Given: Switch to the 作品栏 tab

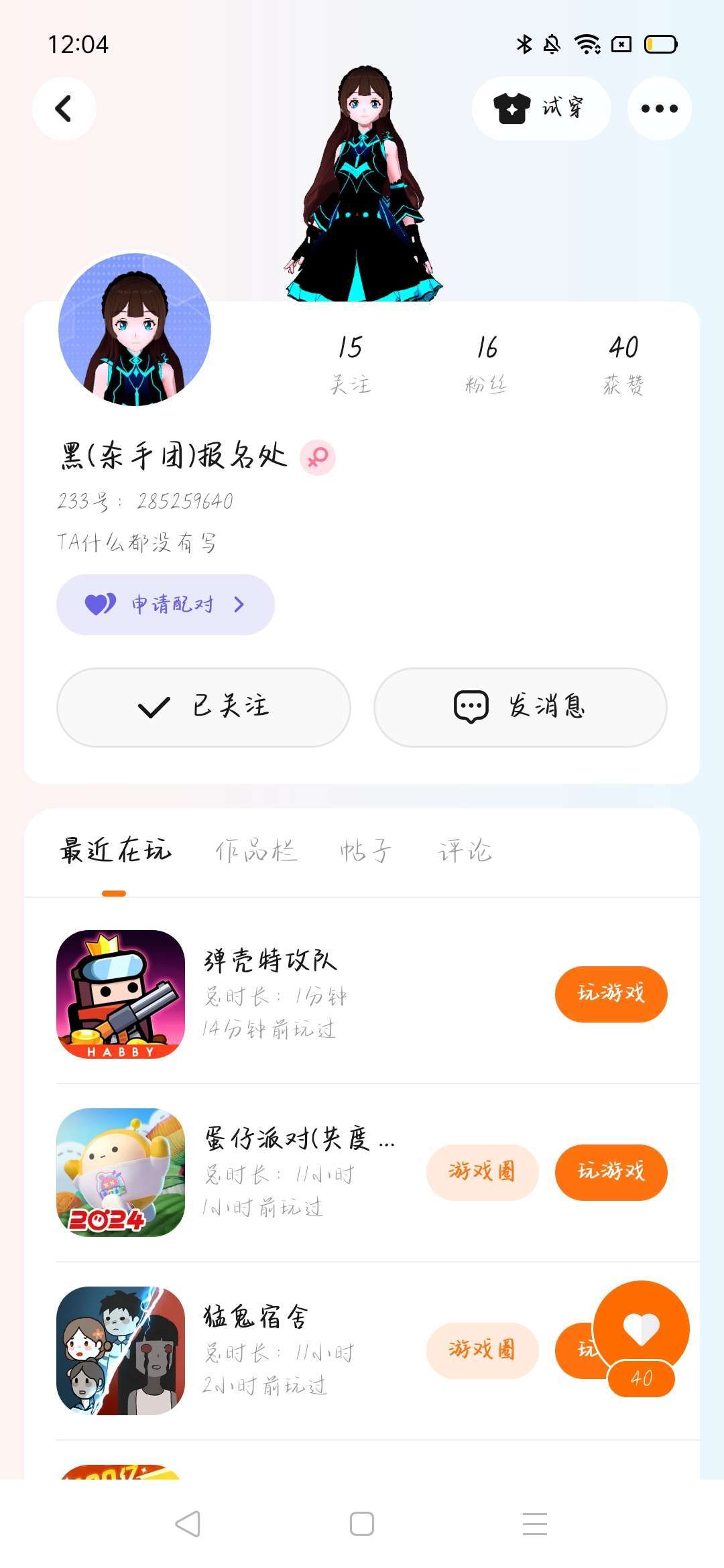Looking at the screenshot, I should [x=256, y=851].
